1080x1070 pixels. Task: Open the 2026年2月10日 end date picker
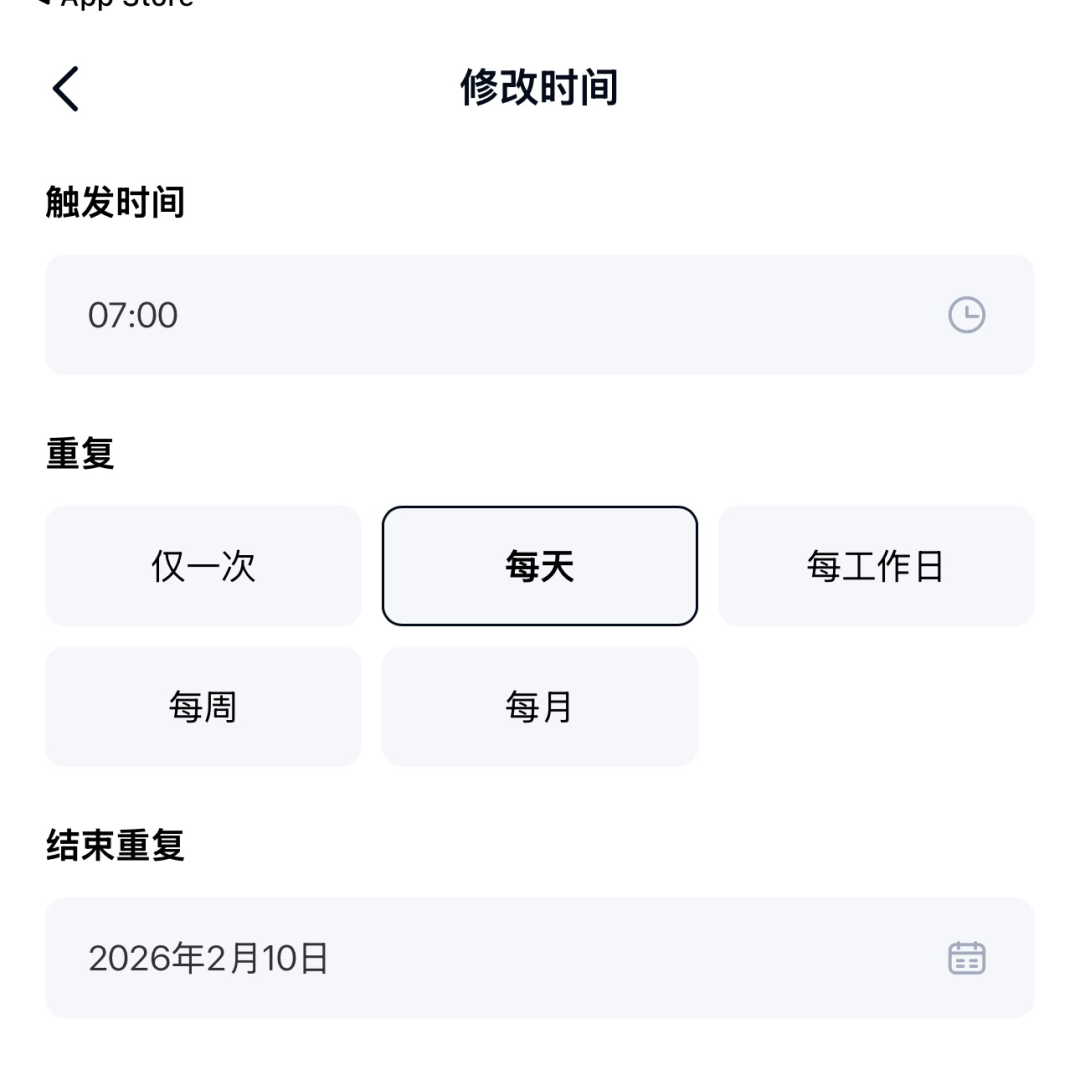(x=540, y=958)
